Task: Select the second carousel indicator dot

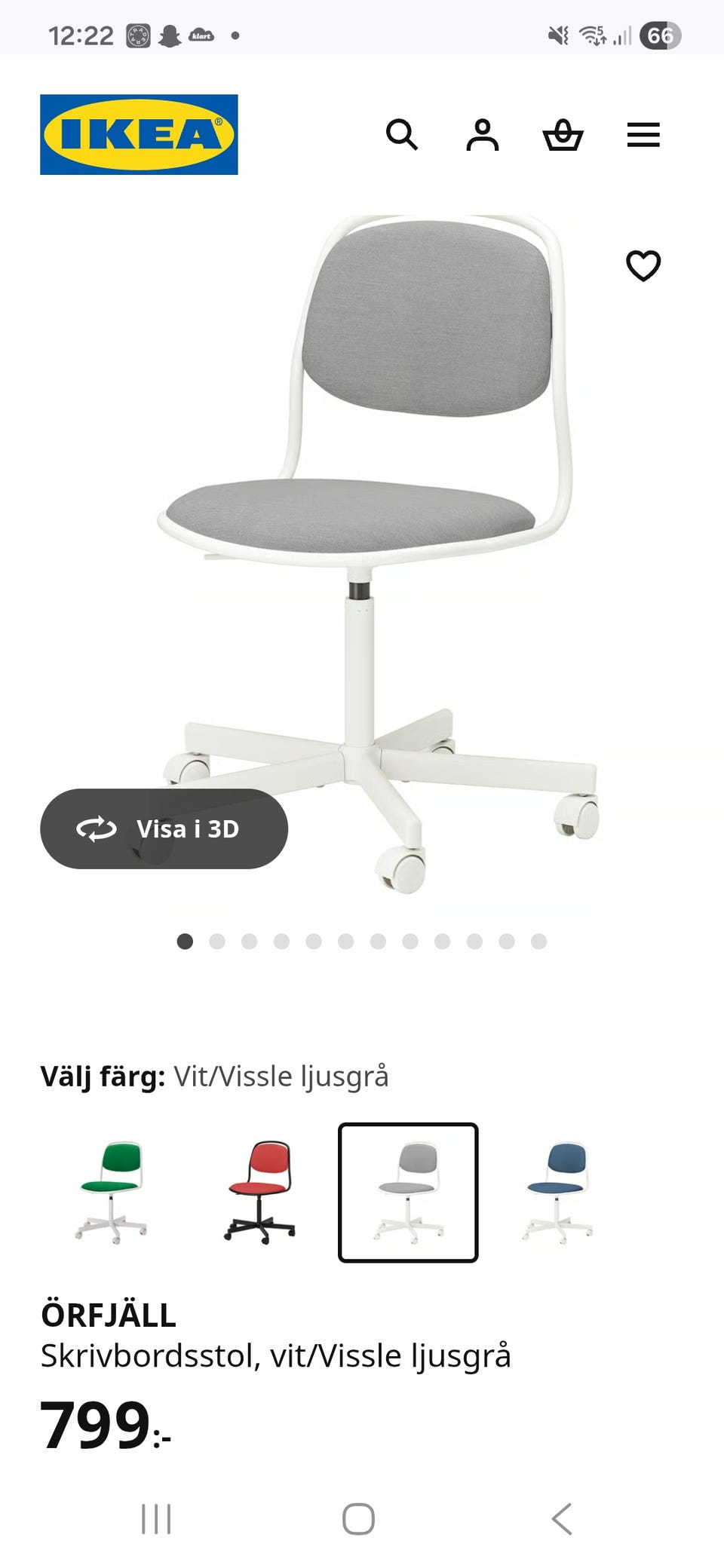Action: pyautogui.click(x=217, y=940)
